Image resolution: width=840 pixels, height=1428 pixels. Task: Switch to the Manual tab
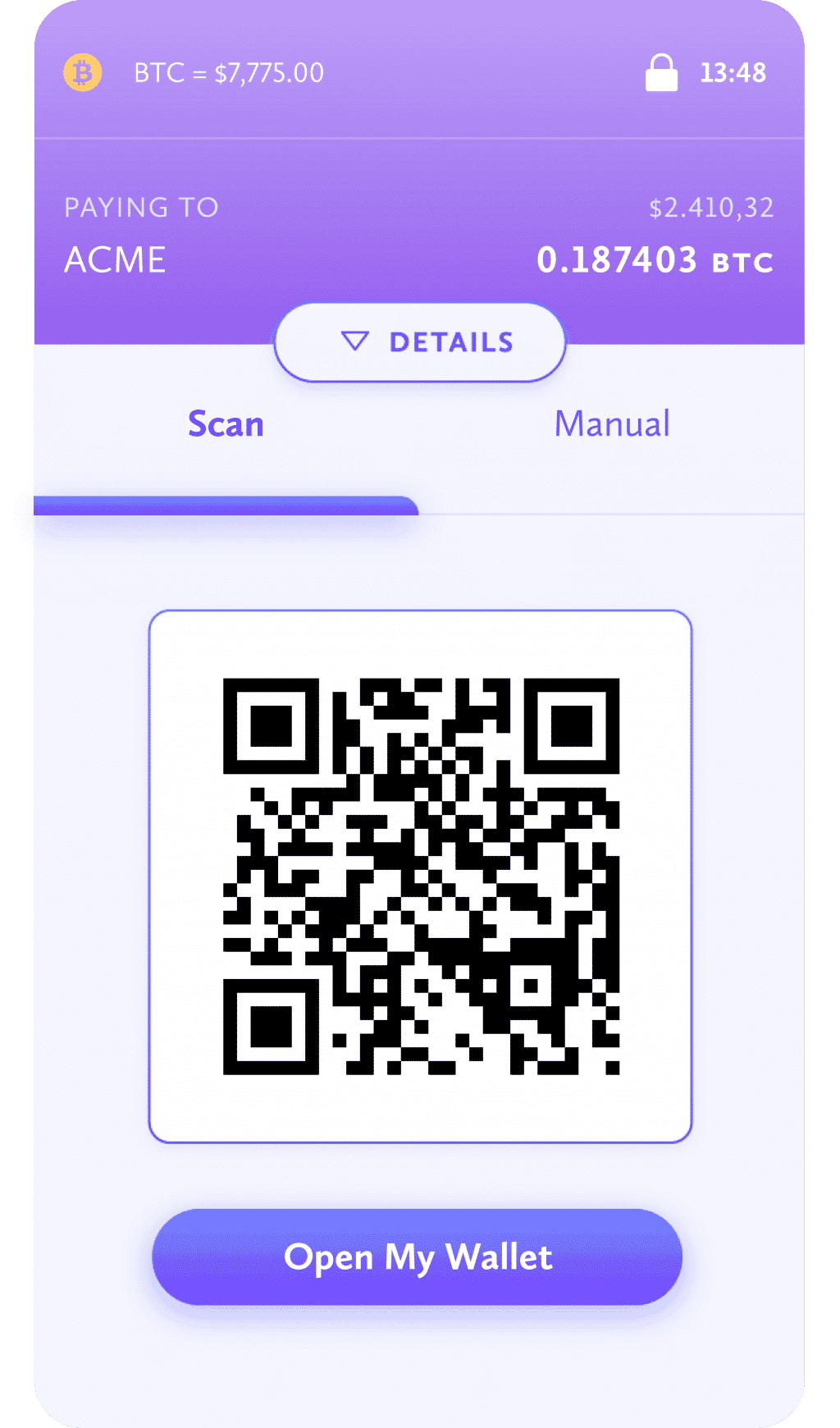pyautogui.click(x=612, y=424)
